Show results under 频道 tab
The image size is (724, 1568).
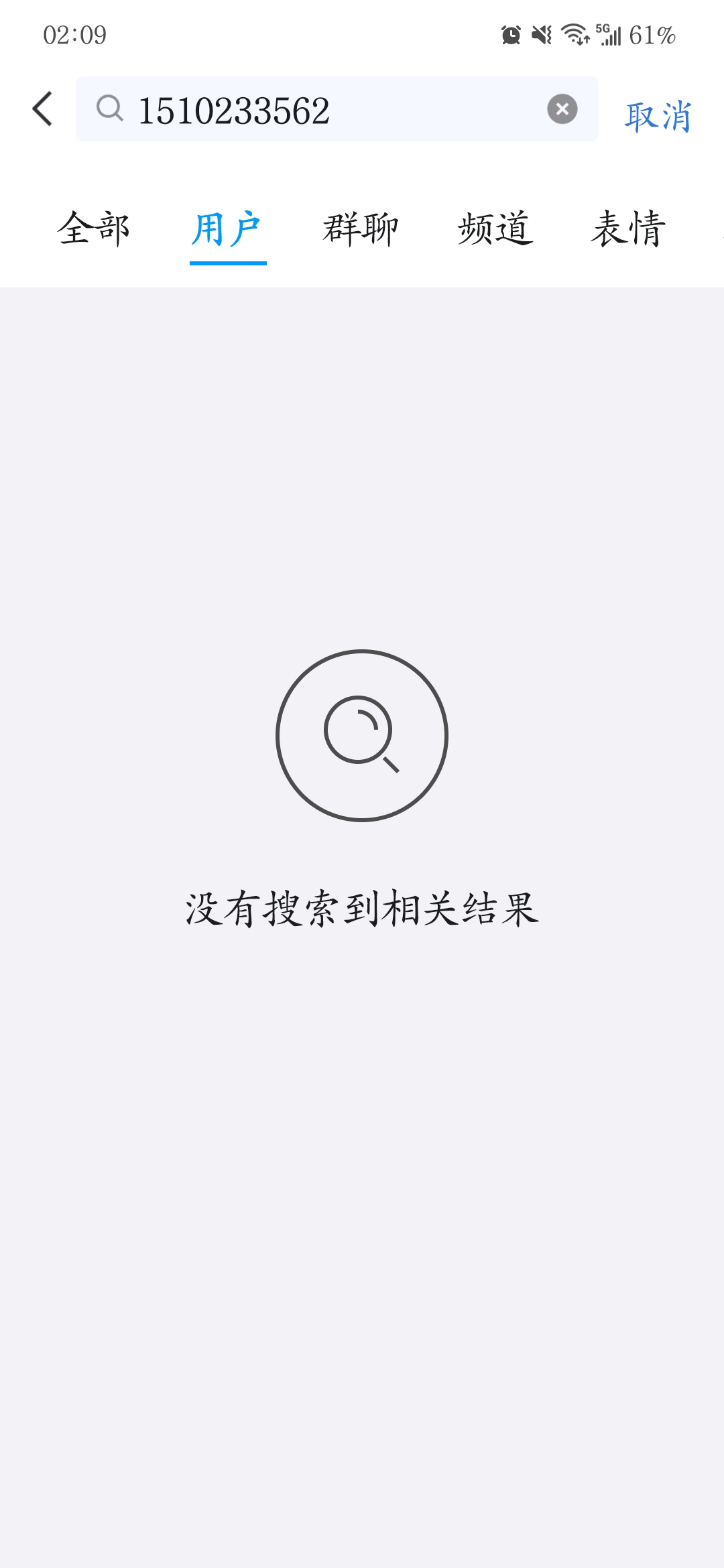(495, 228)
